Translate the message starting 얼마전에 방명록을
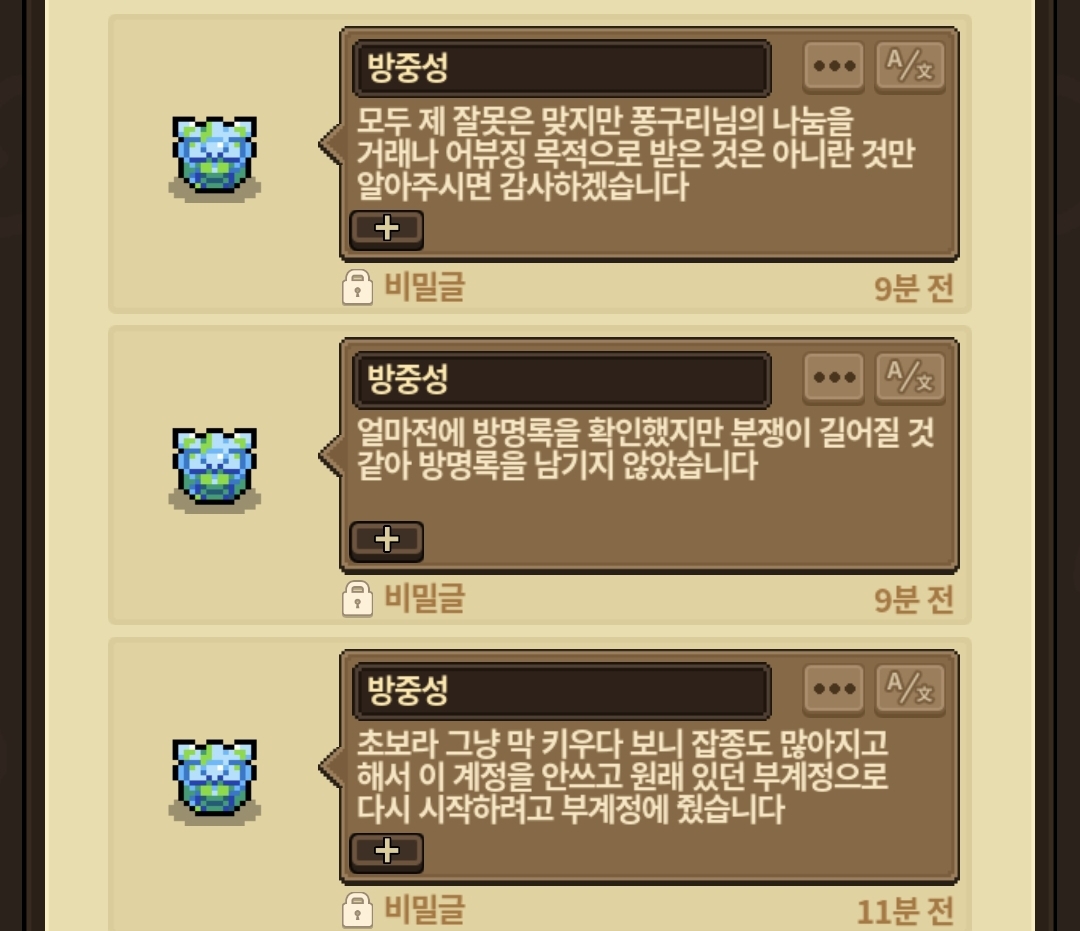This screenshot has height=931, width=1080. (x=910, y=378)
